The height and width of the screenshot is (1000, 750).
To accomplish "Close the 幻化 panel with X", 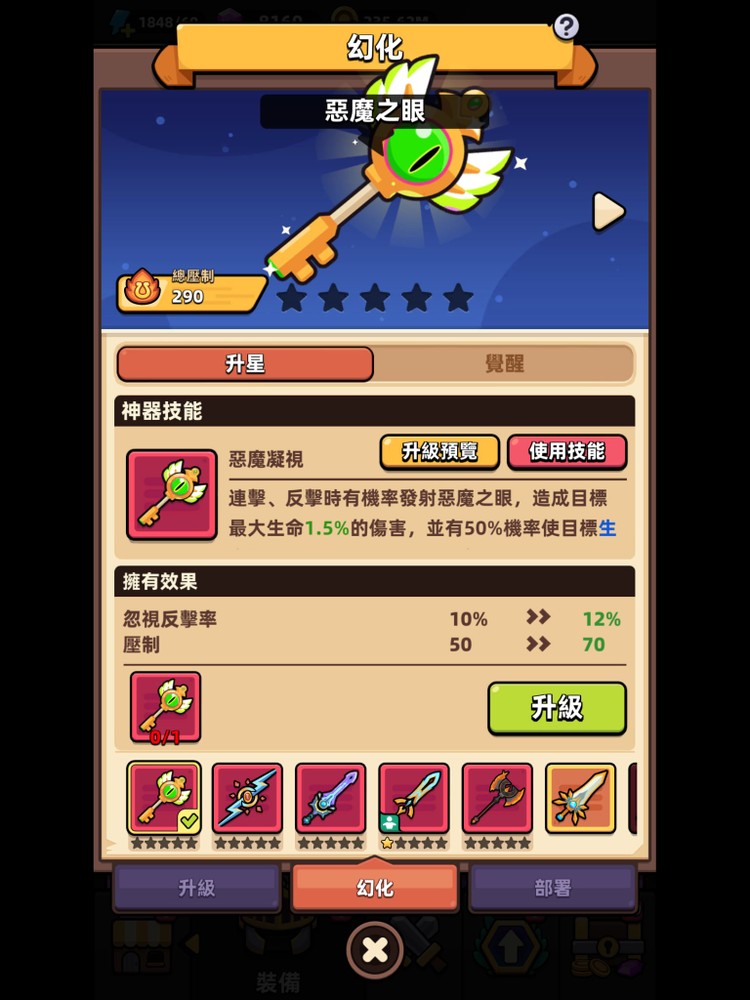I will [375, 950].
